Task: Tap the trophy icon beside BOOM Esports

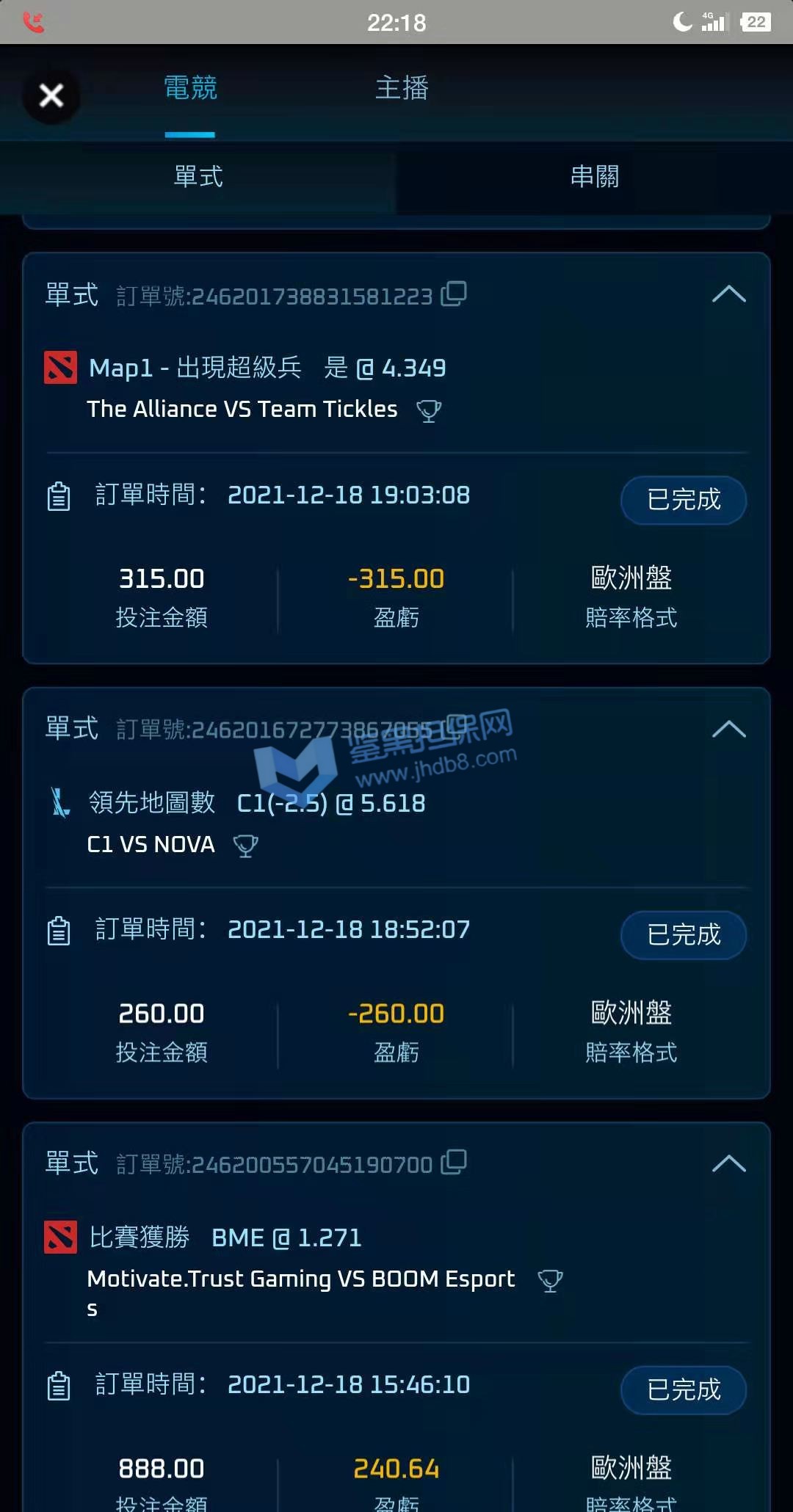Action: pyautogui.click(x=550, y=1281)
